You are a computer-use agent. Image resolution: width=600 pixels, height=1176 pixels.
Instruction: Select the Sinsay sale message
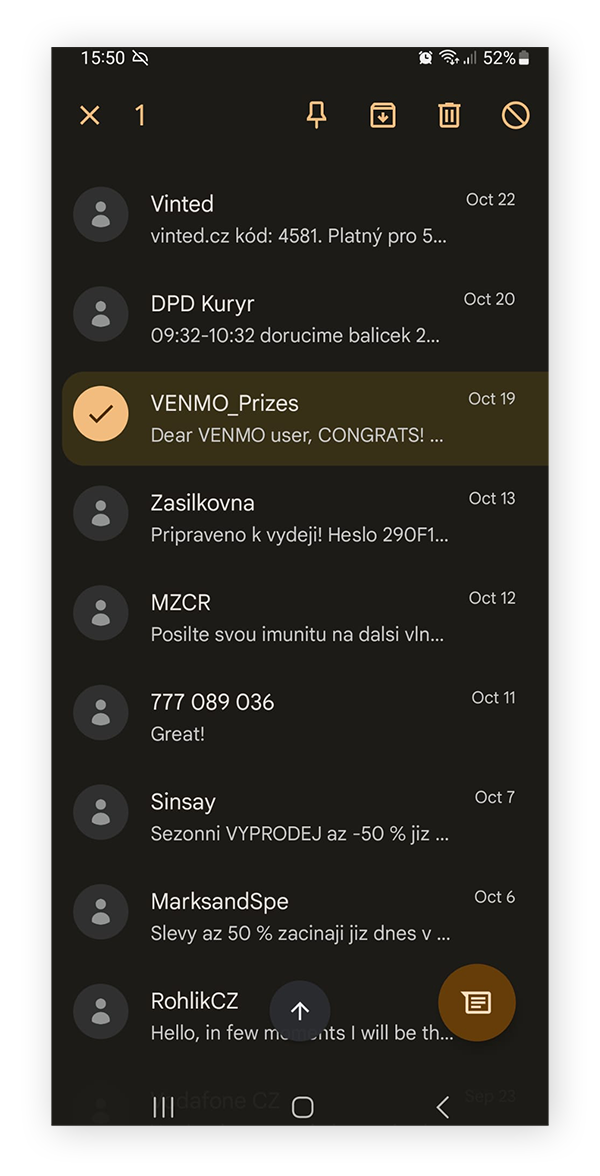click(x=101, y=812)
